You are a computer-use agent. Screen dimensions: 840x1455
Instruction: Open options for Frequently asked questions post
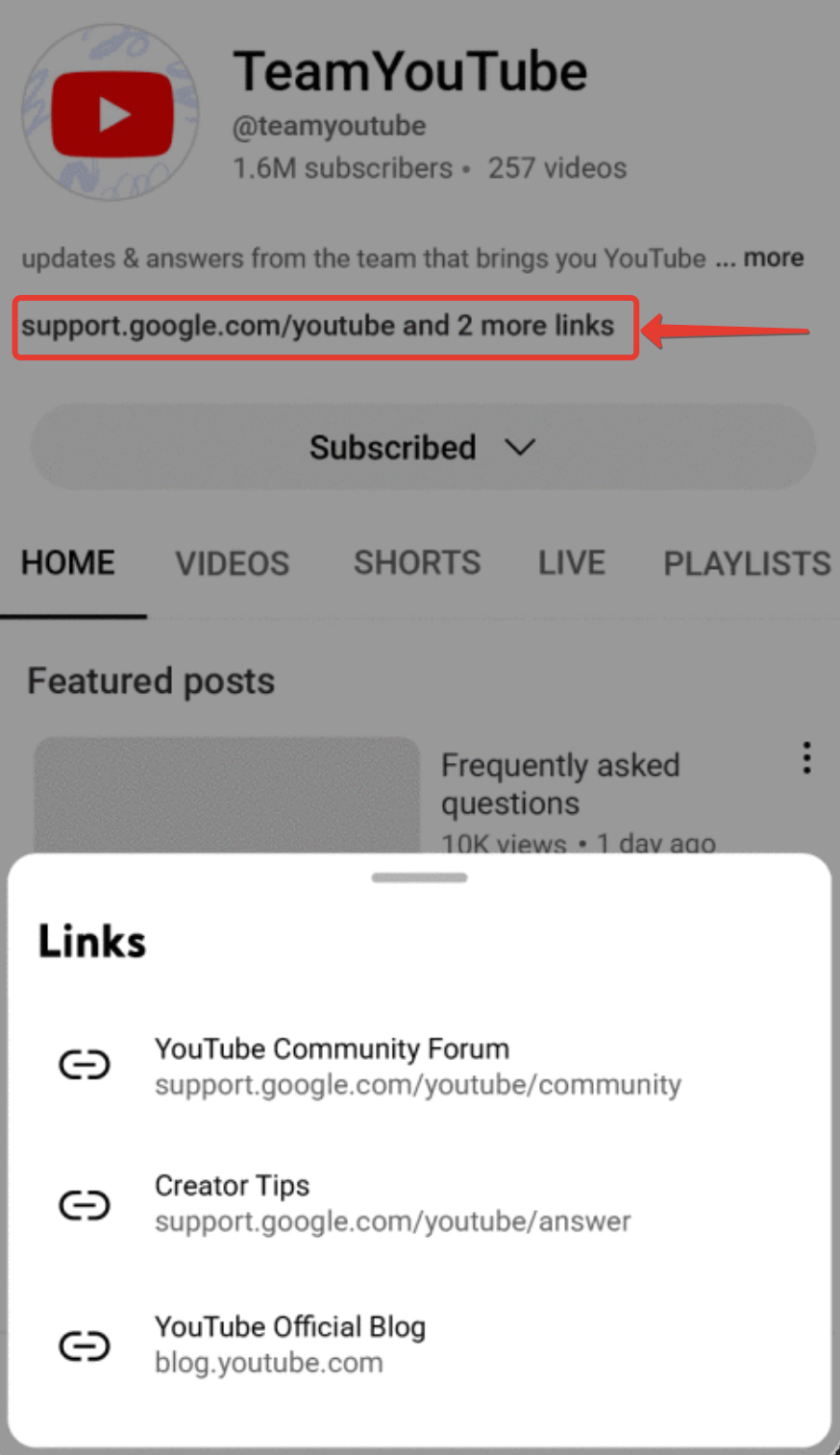click(806, 758)
